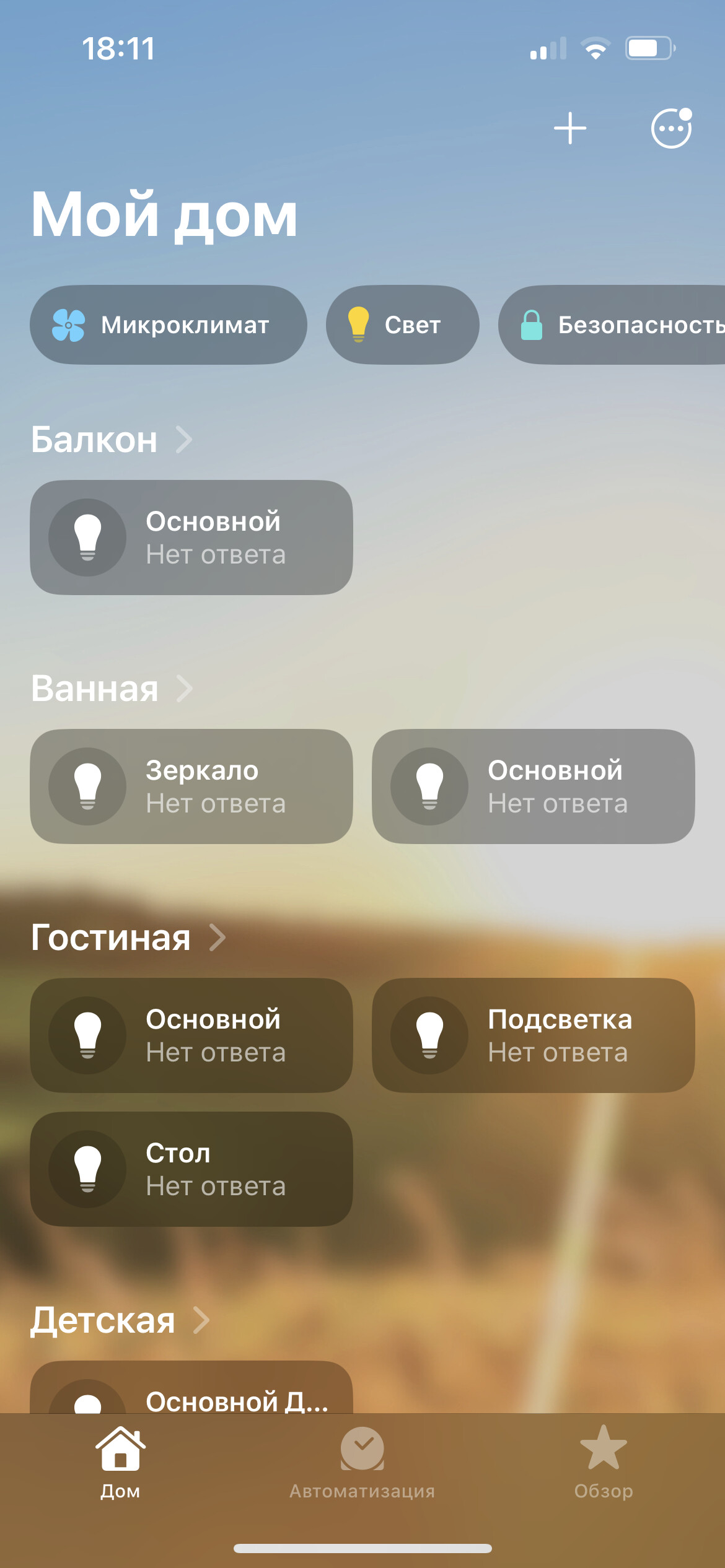The width and height of the screenshot is (725, 1568).
Task: Open the Микроклимат category chip
Action: point(169,324)
